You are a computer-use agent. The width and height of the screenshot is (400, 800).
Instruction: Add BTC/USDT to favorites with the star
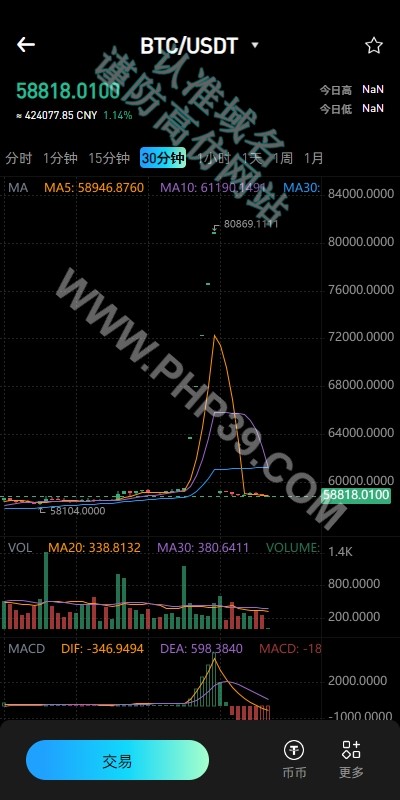(373, 46)
